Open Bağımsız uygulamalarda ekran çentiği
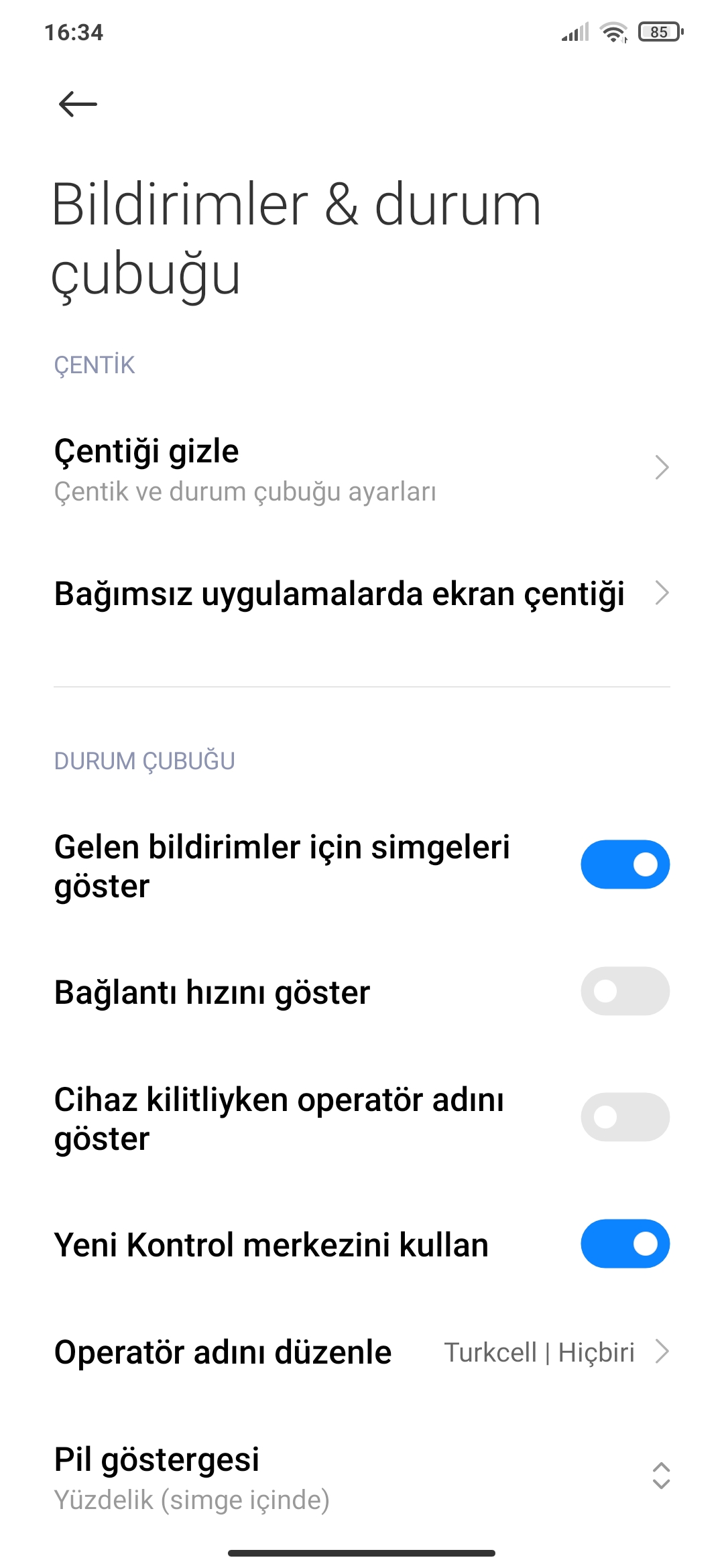 (x=362, y=594)
